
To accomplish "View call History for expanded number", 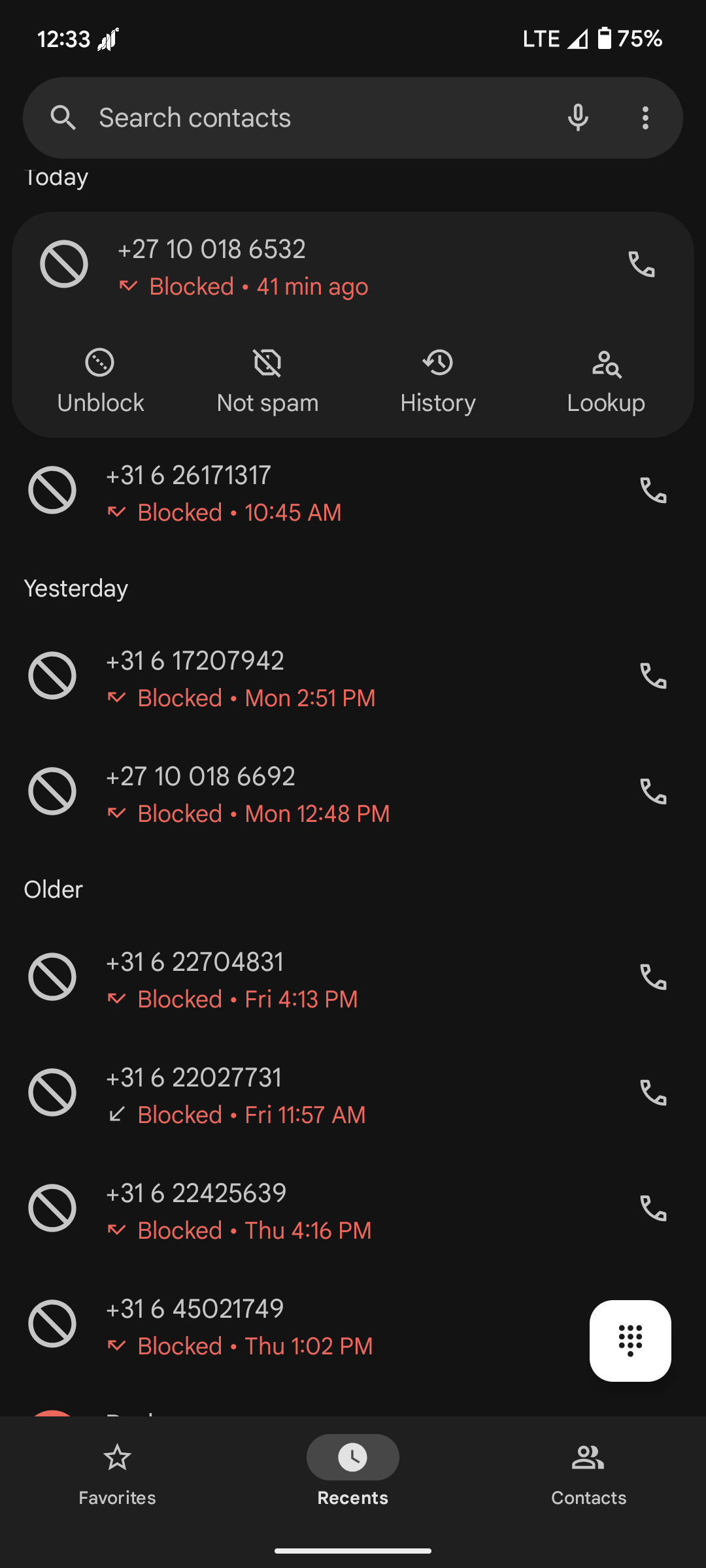I will coord(438,382).
